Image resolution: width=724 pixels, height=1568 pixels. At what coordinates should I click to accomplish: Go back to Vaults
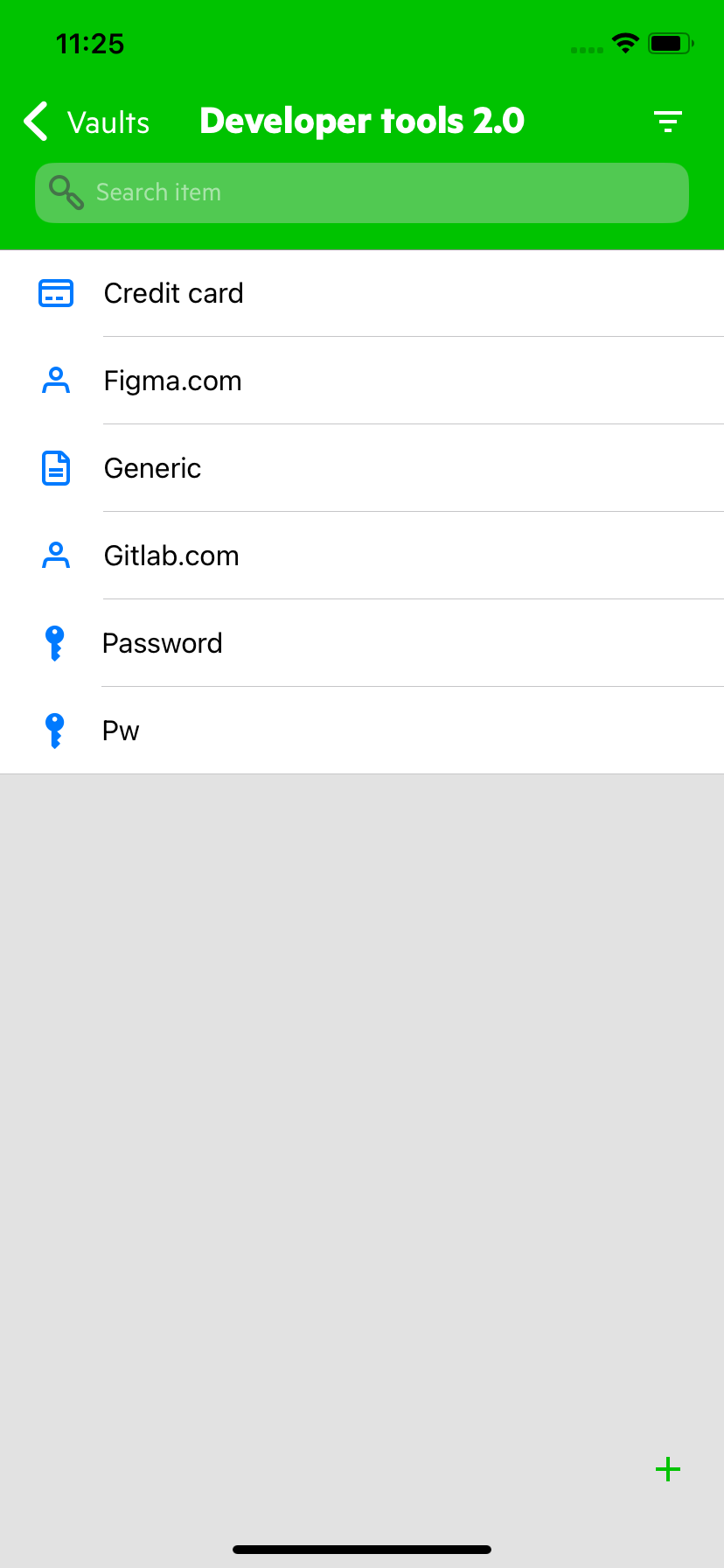[87, 122]
